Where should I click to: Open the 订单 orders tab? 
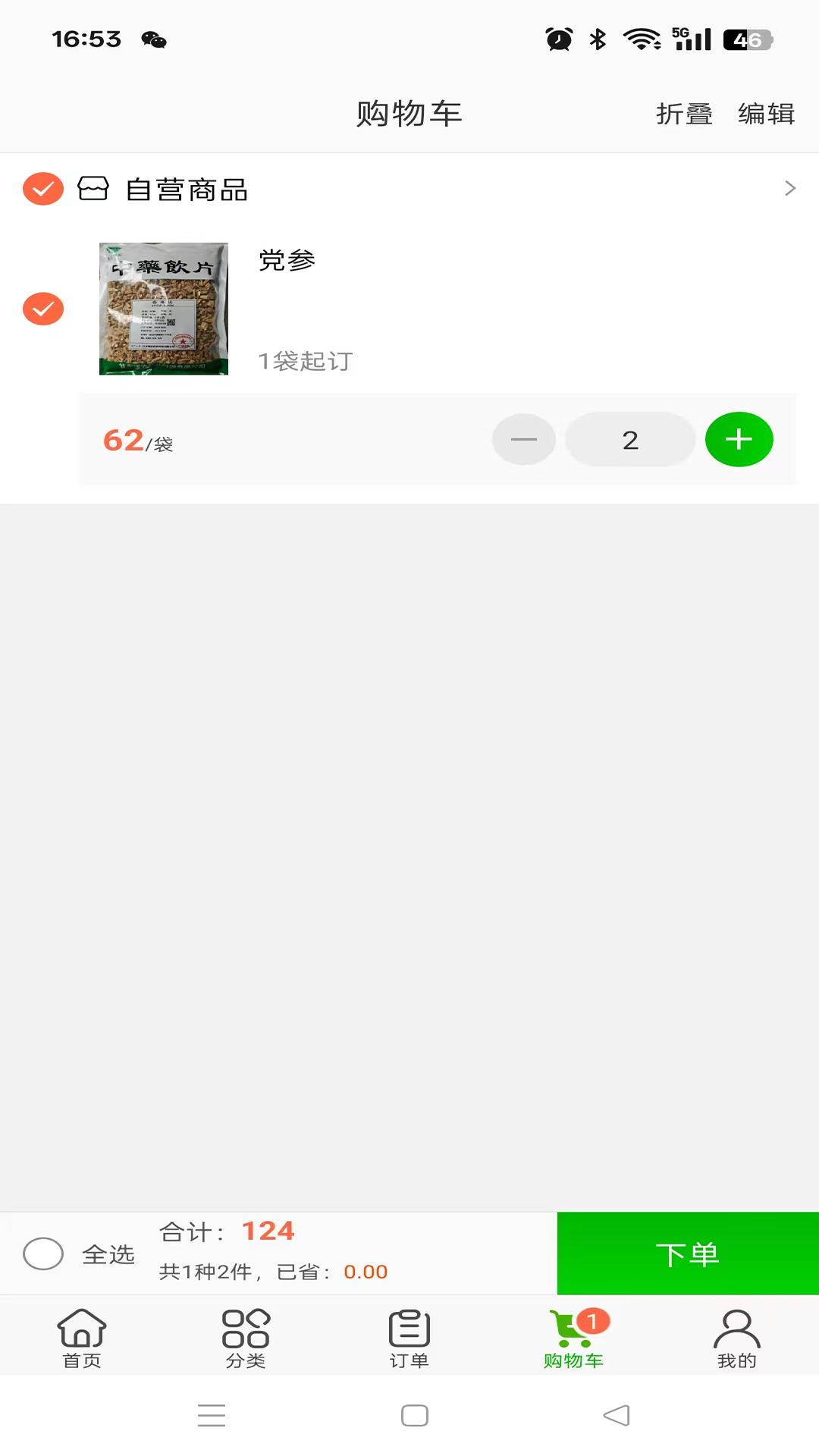[x=409, y=1338]
